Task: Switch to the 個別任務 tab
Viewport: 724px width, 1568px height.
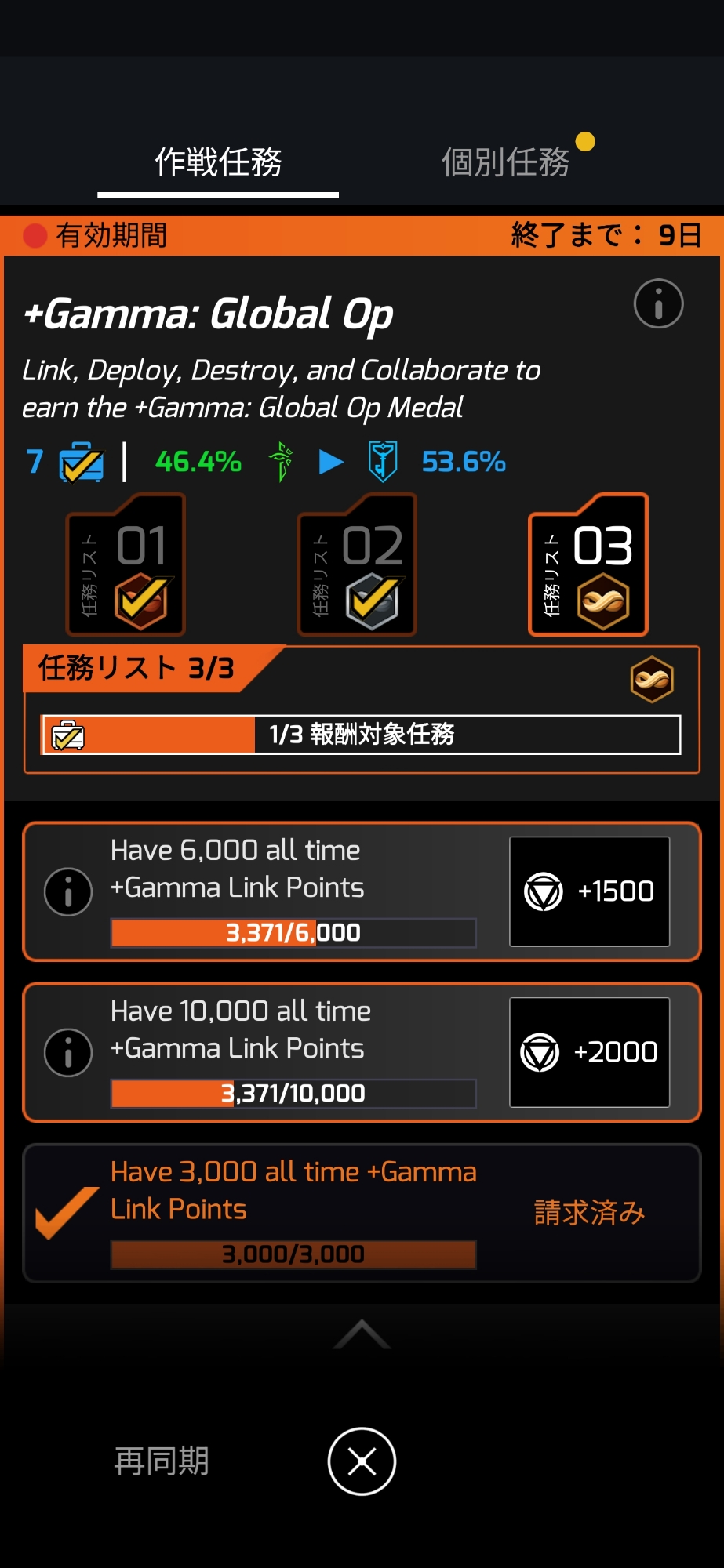Action: point(505,162)
